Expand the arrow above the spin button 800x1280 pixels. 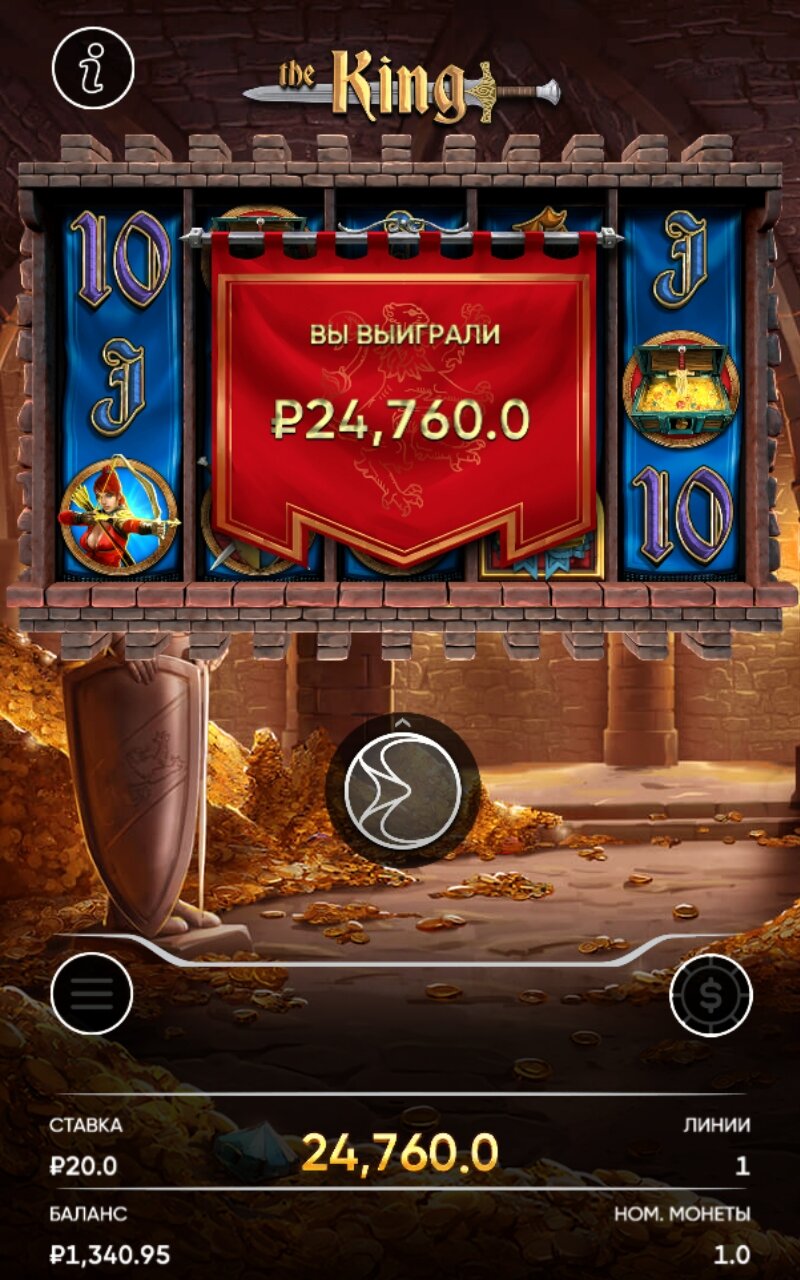[403, 720]
